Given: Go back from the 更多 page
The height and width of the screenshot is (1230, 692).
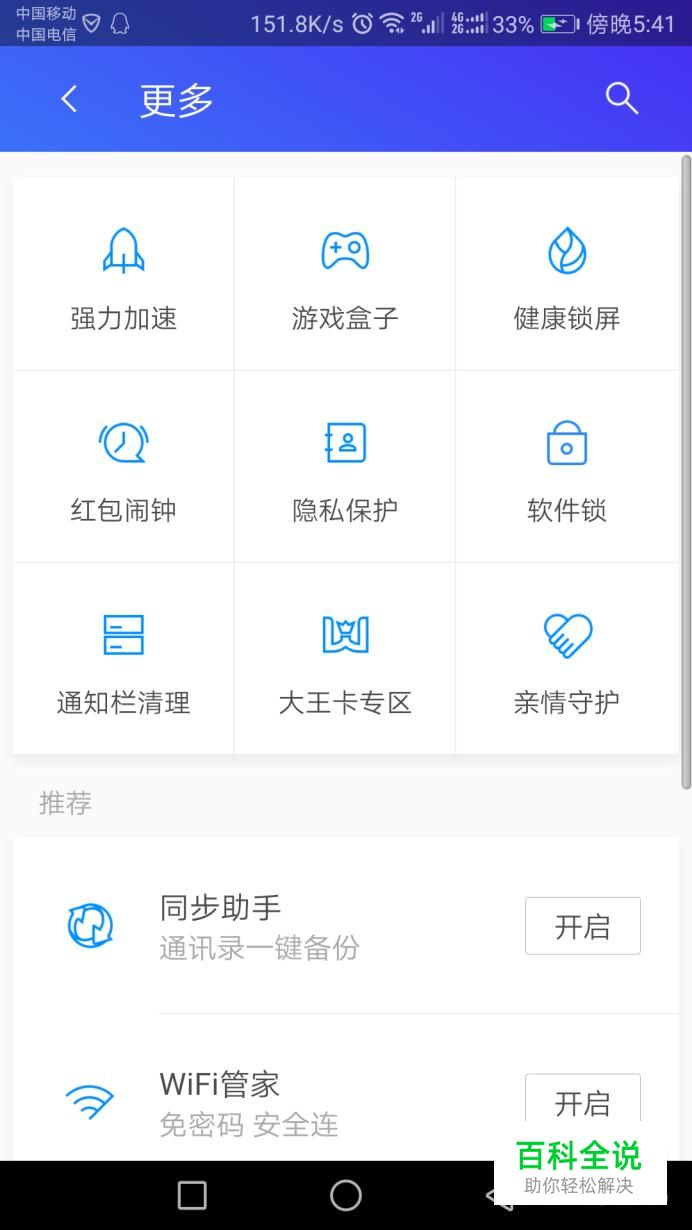Looking at the screenshot, I should pos(69,99).
